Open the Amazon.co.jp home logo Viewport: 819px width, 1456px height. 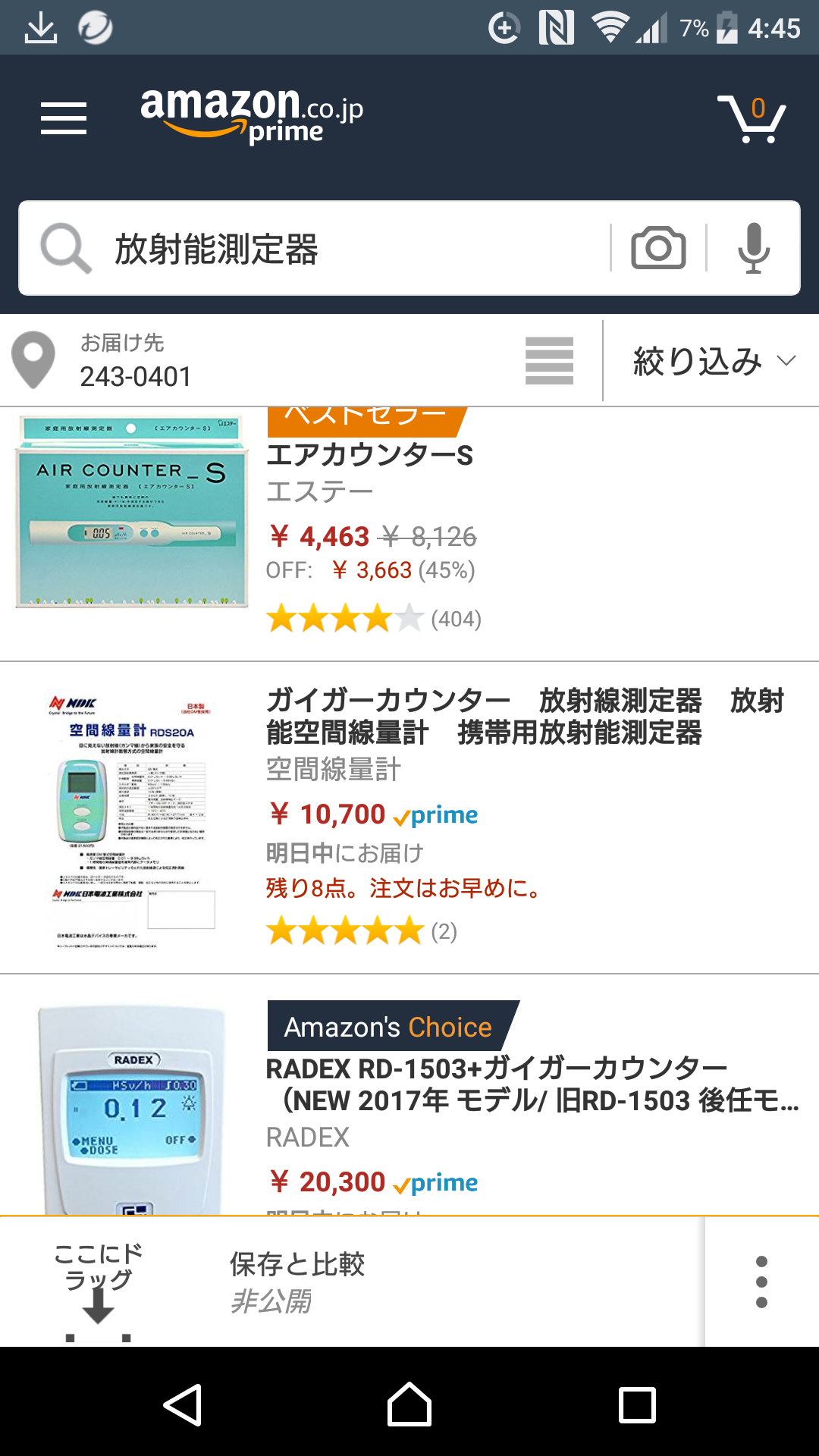[x=250, y=114]
